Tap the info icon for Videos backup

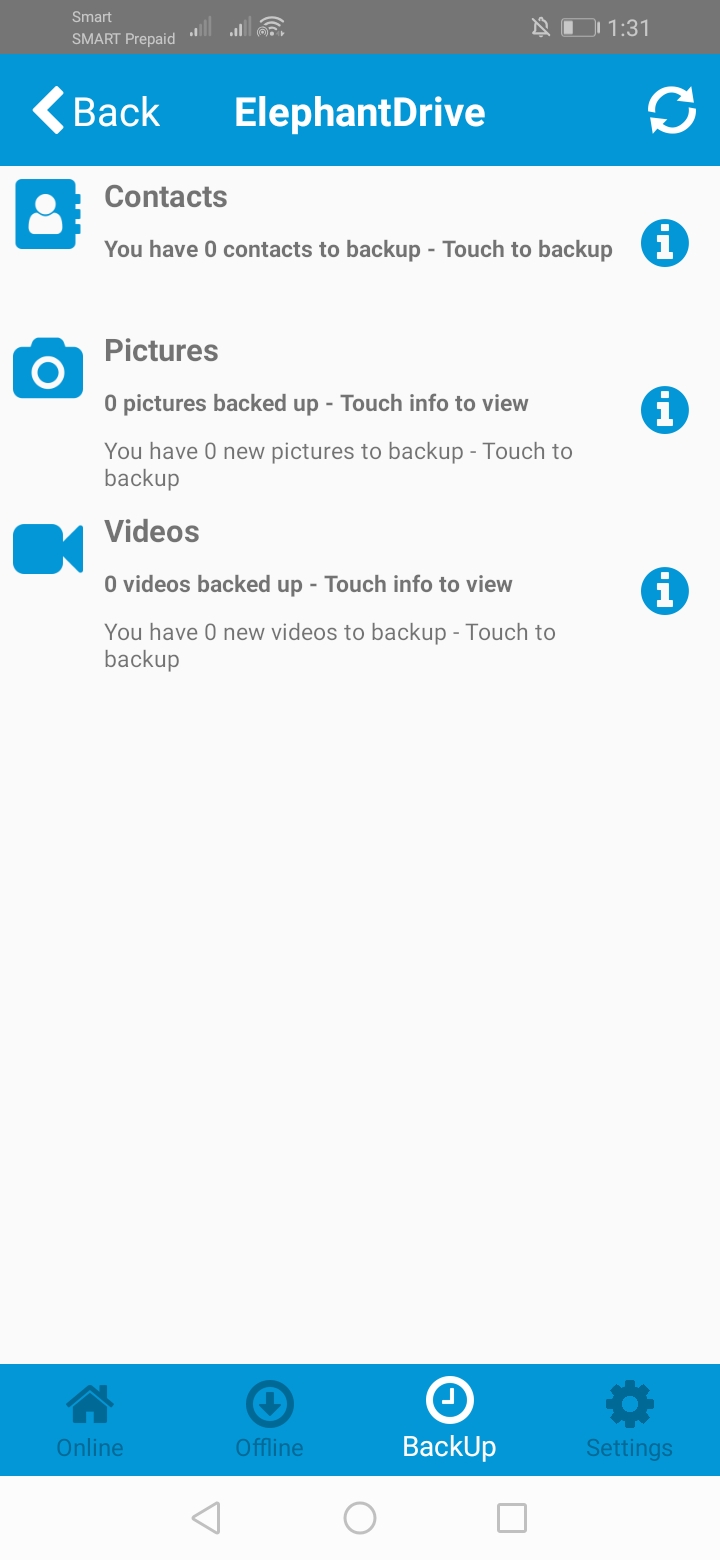pyautogui.click(x=664, y=591)
